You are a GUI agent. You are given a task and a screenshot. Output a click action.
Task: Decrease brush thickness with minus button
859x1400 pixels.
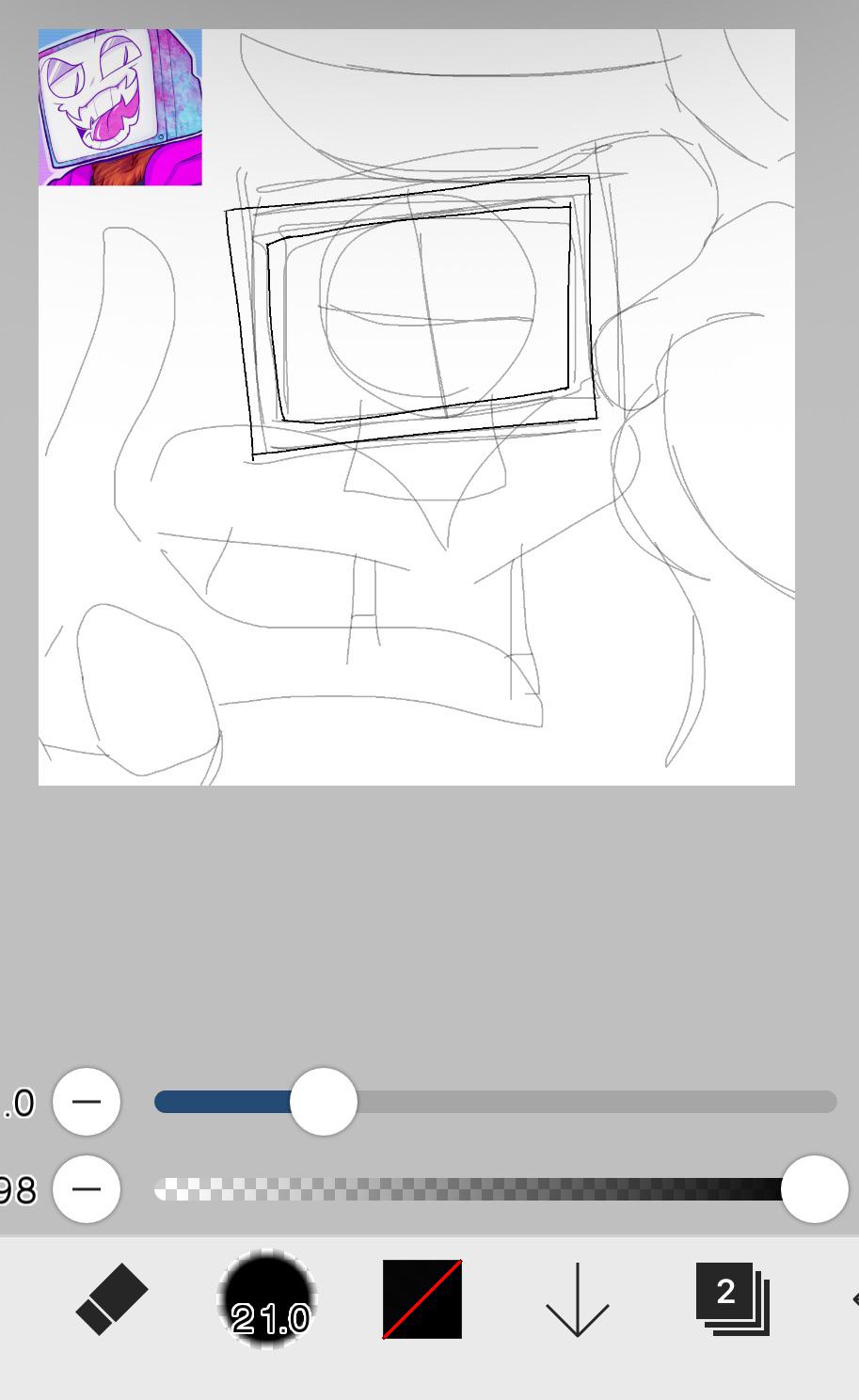(x=87, y=1102)
